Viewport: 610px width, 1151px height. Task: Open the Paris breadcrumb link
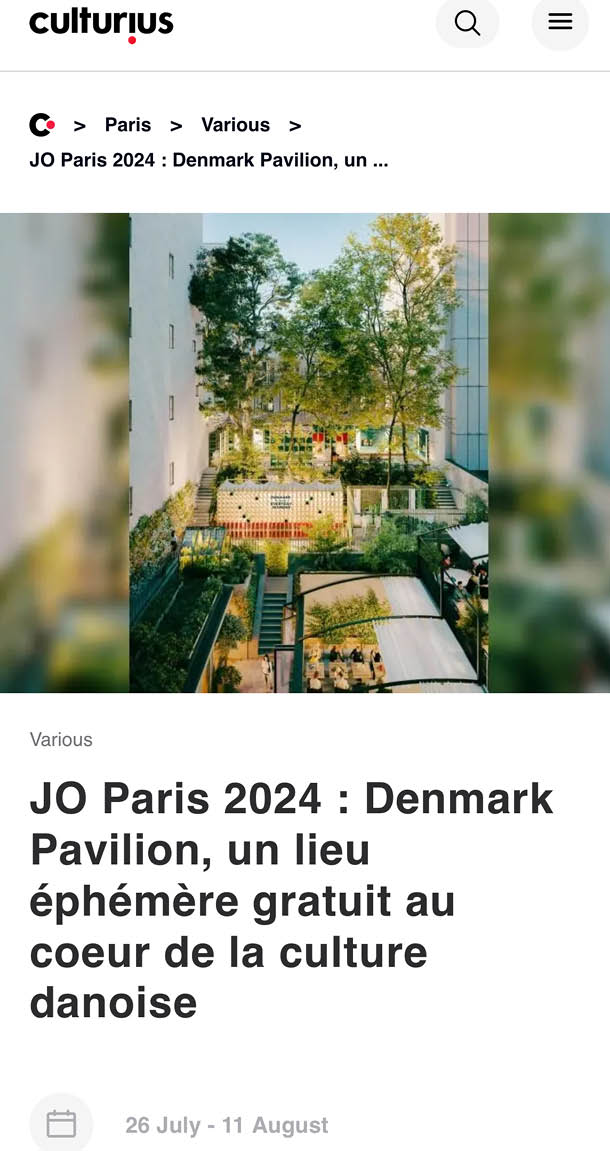click(128, 125)
